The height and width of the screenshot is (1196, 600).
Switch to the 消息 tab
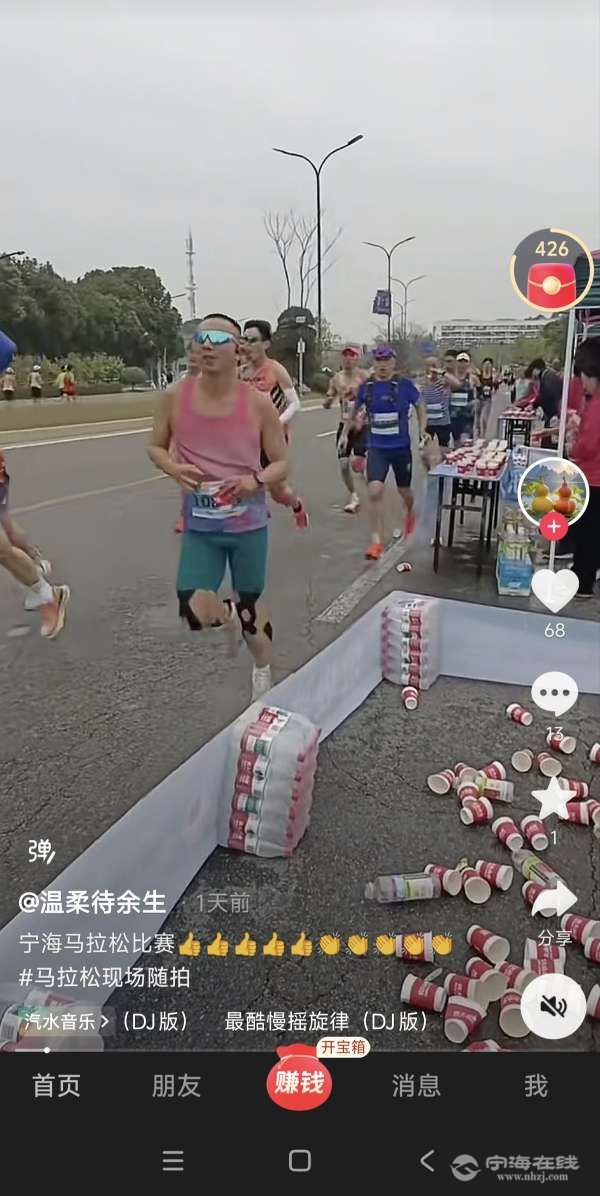coord(416,1086)
